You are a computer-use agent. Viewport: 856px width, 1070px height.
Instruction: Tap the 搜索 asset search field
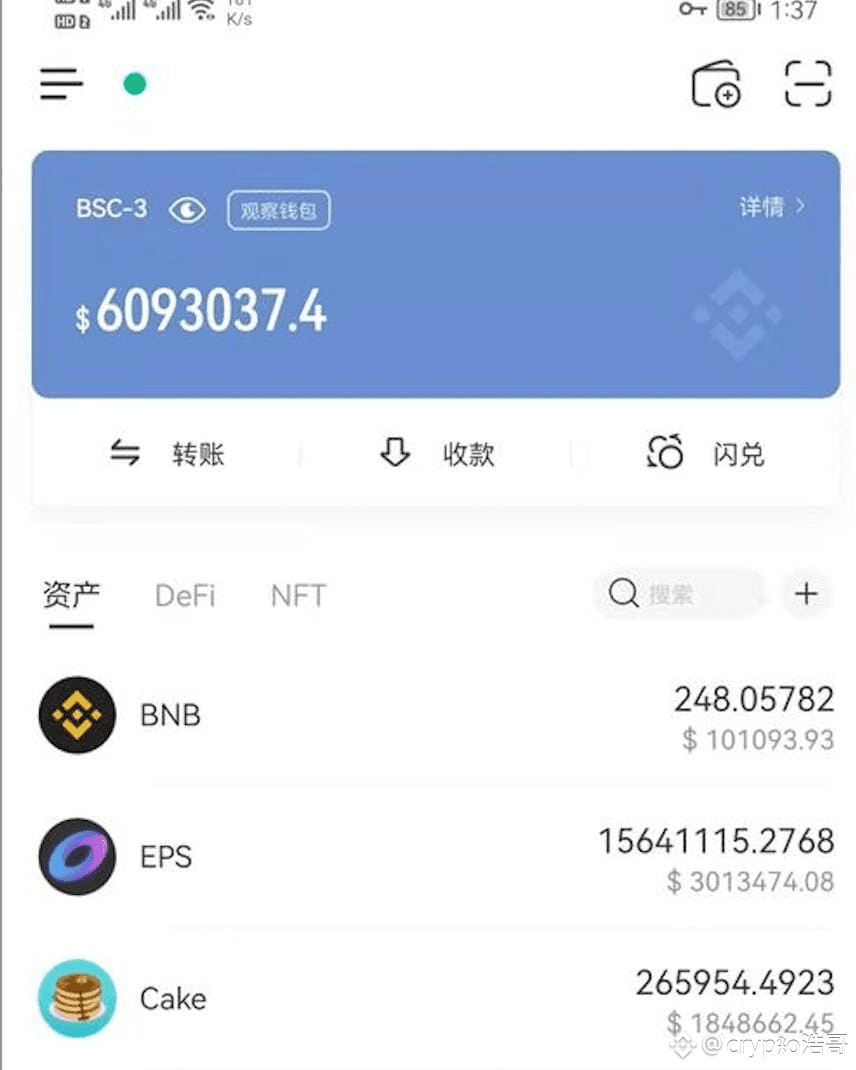(x=681, y=594)
